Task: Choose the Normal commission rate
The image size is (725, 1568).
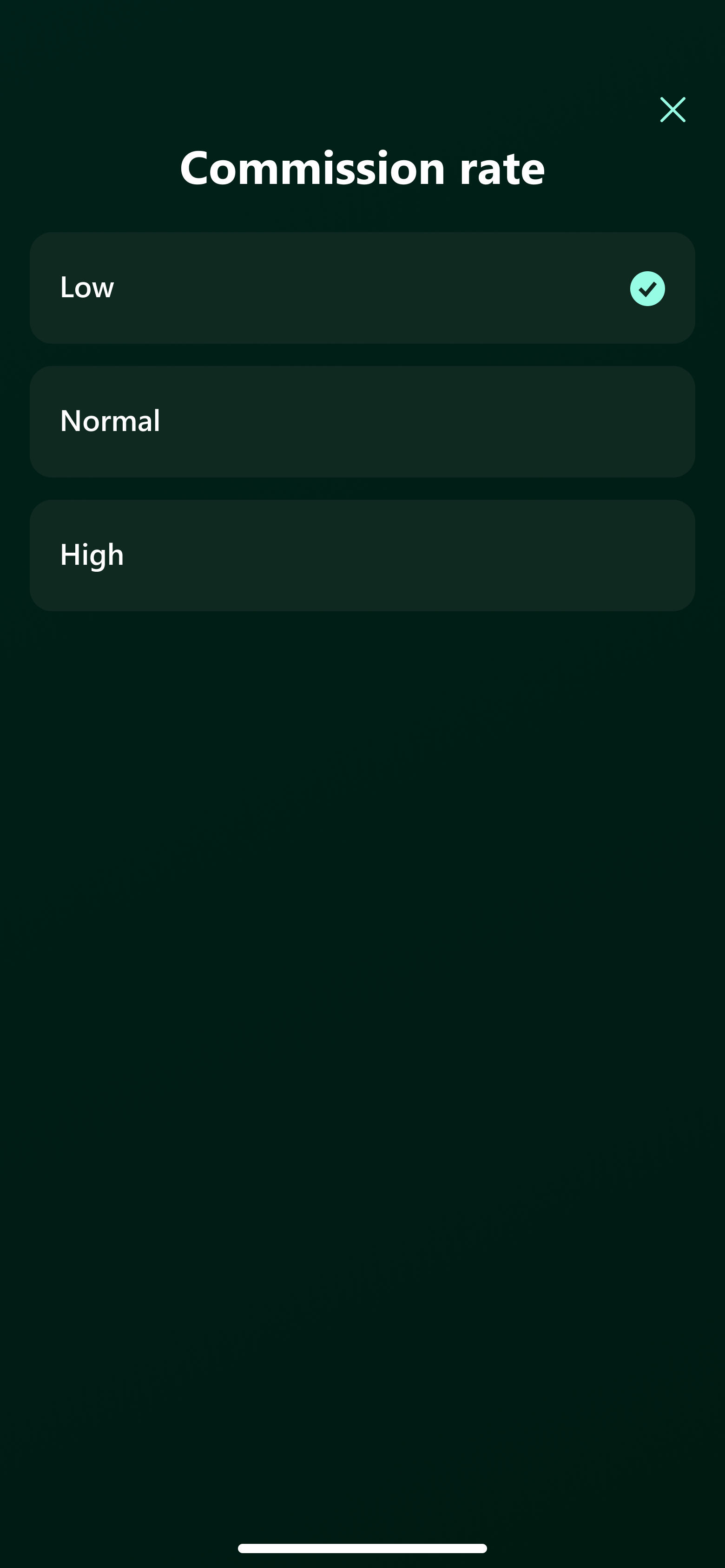Action: coord(362,422)
